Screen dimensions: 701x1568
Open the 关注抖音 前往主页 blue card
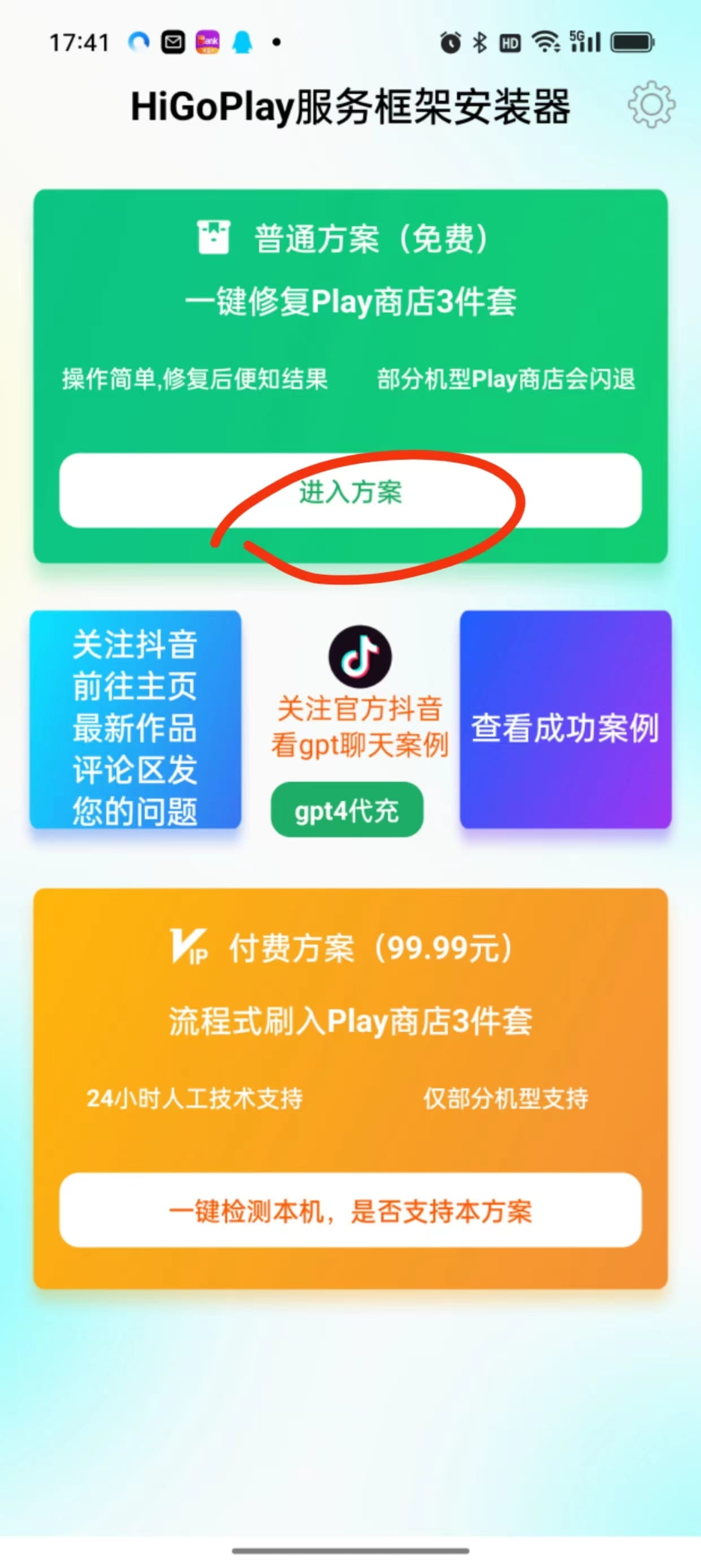click(136, 719)
